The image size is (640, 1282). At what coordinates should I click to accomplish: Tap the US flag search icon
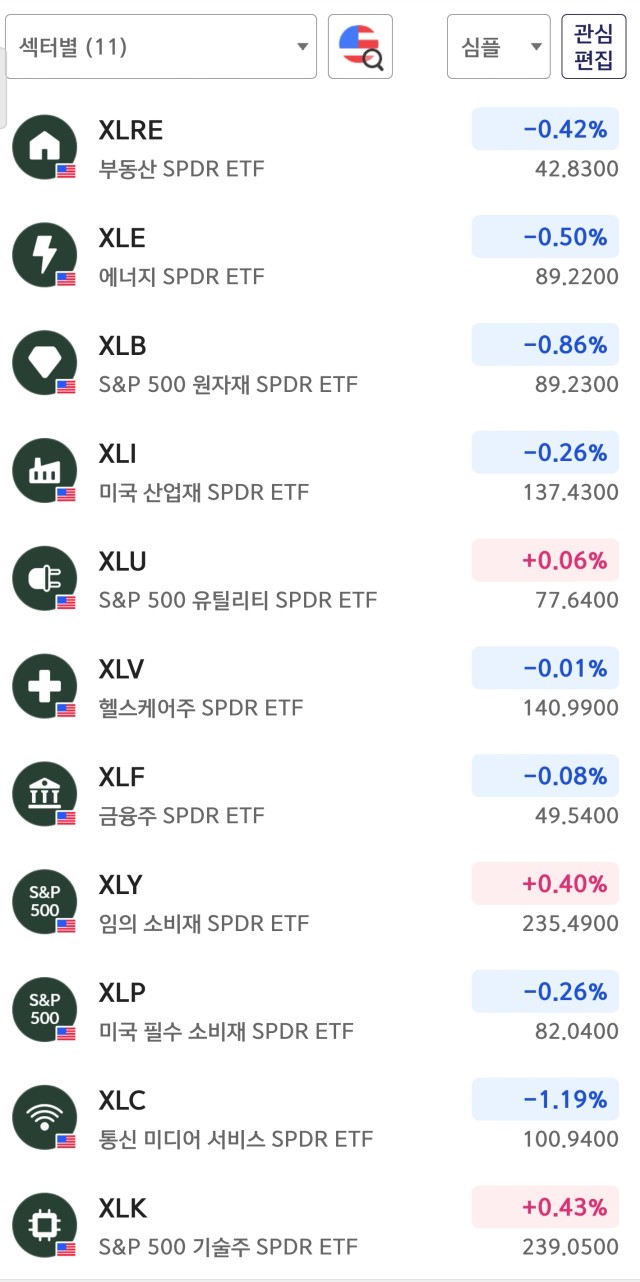coord(360,47)
